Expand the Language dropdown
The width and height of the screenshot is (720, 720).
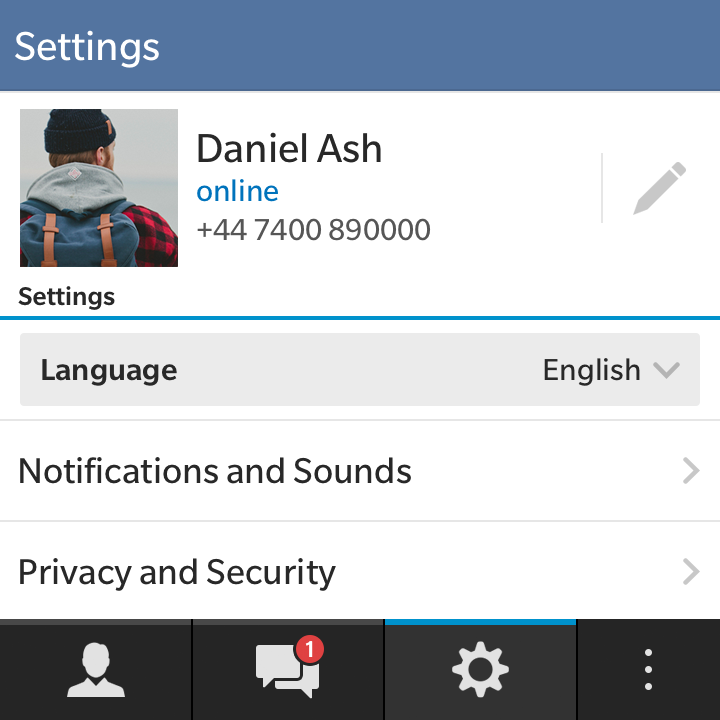click(360, 370)
